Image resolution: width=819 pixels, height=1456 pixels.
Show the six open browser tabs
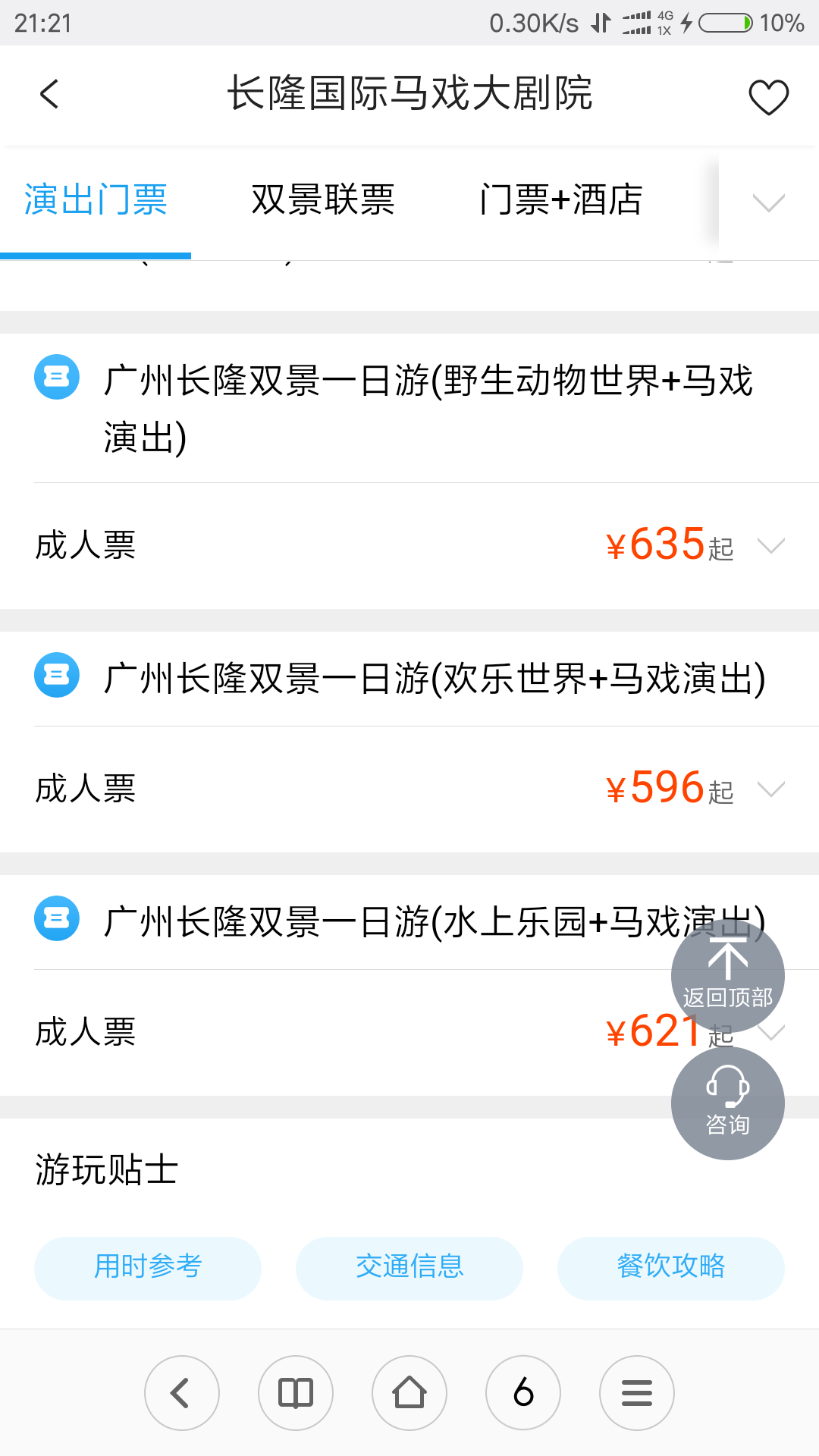coord(523,1393)
